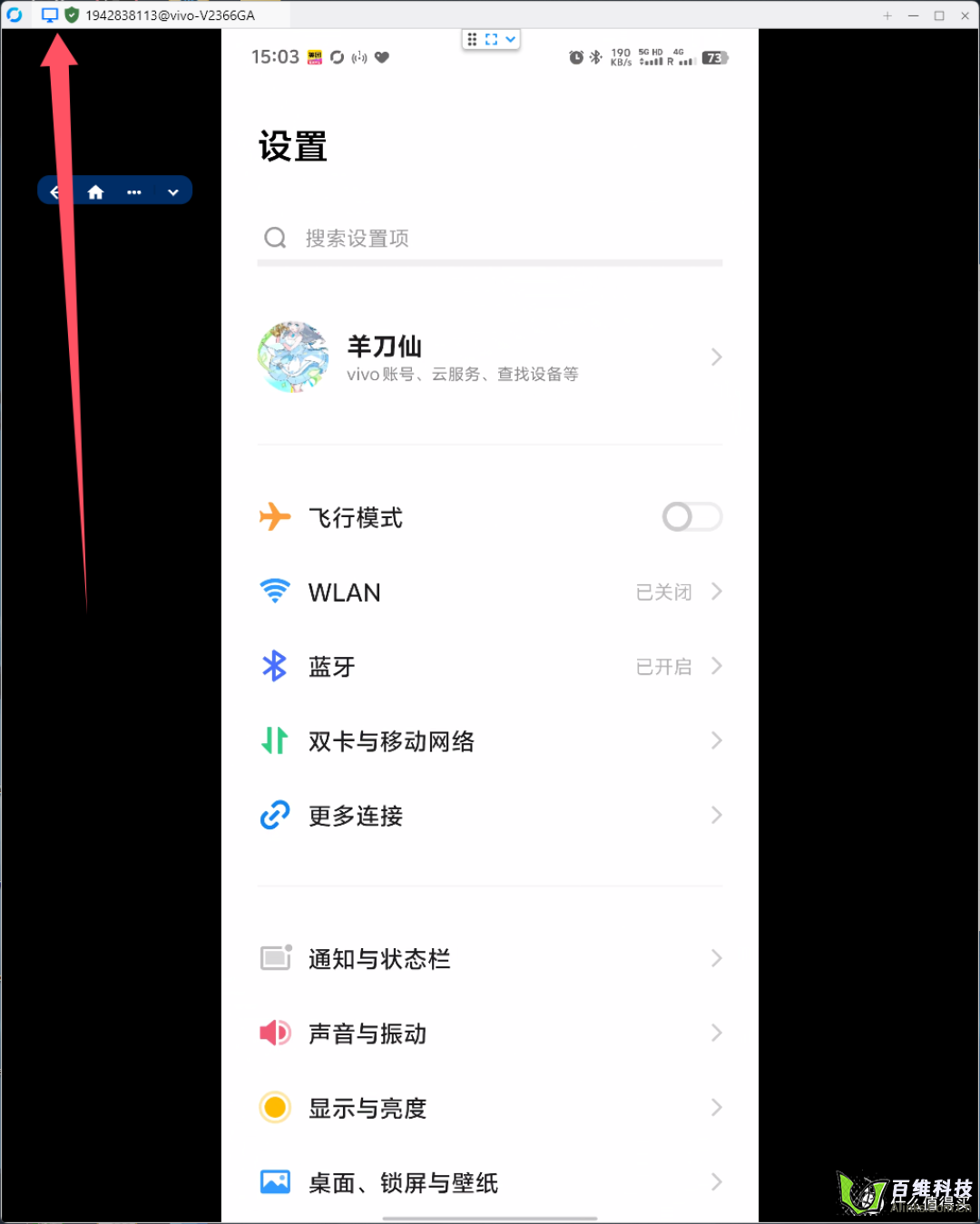Open 双卡与移动网络 settings
The width and height of the screenshot is (980, 1224).
tap(490, 741)
